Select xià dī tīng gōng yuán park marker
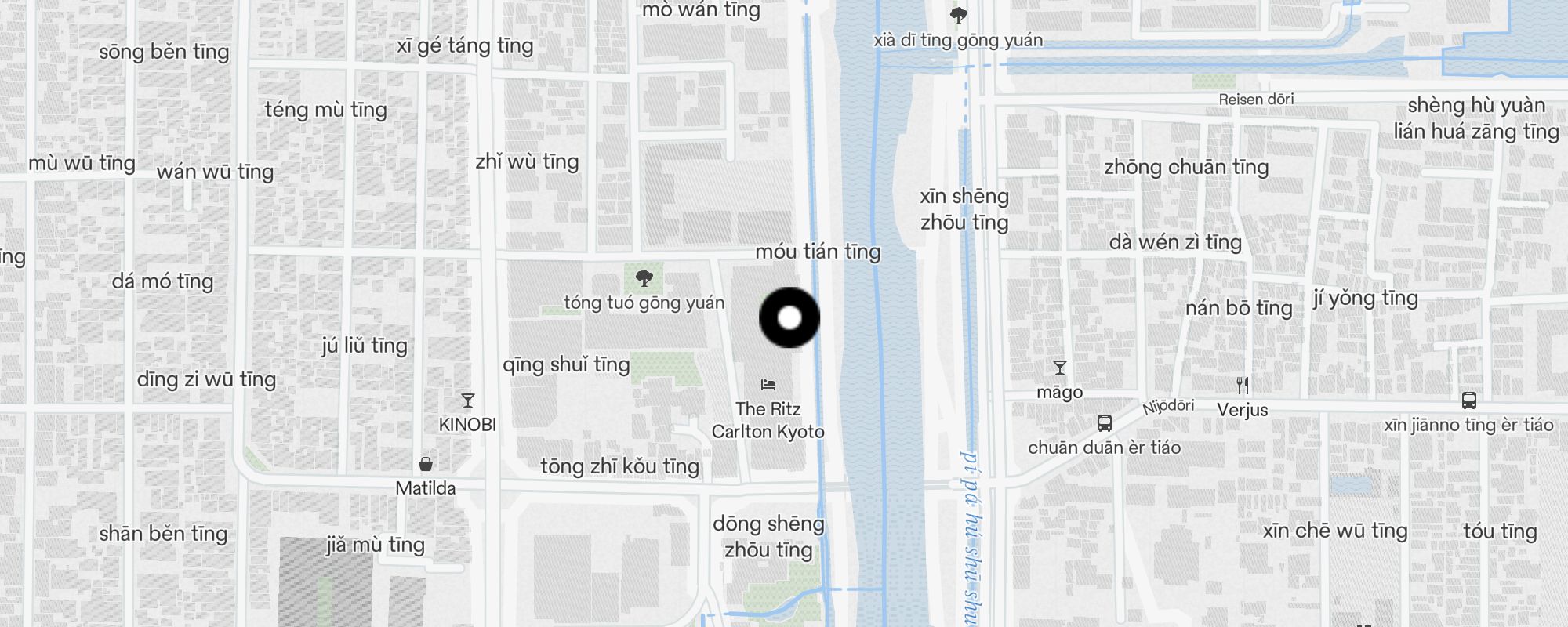The width and height of the screenshot is (1568, 627). click(958, 15)
